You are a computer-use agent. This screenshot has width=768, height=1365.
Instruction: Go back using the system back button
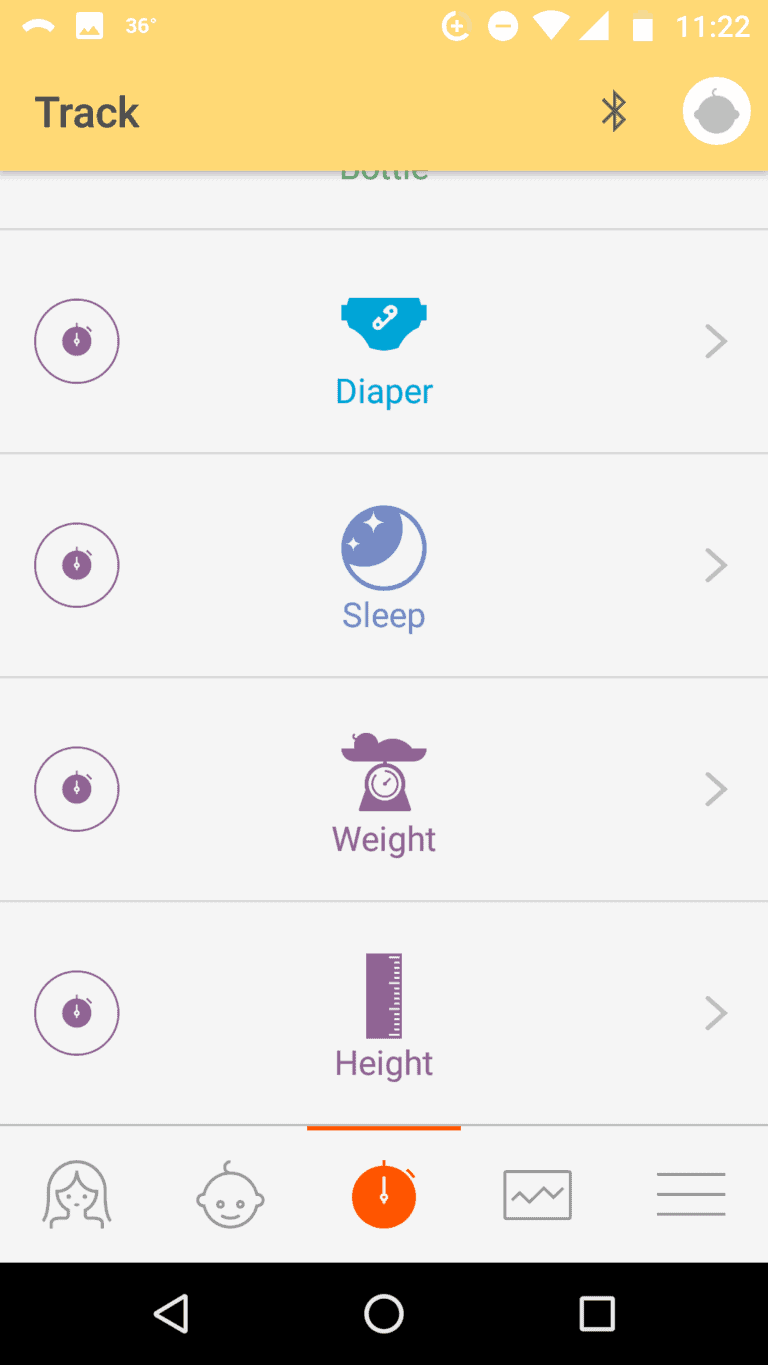click(171, 1313)
